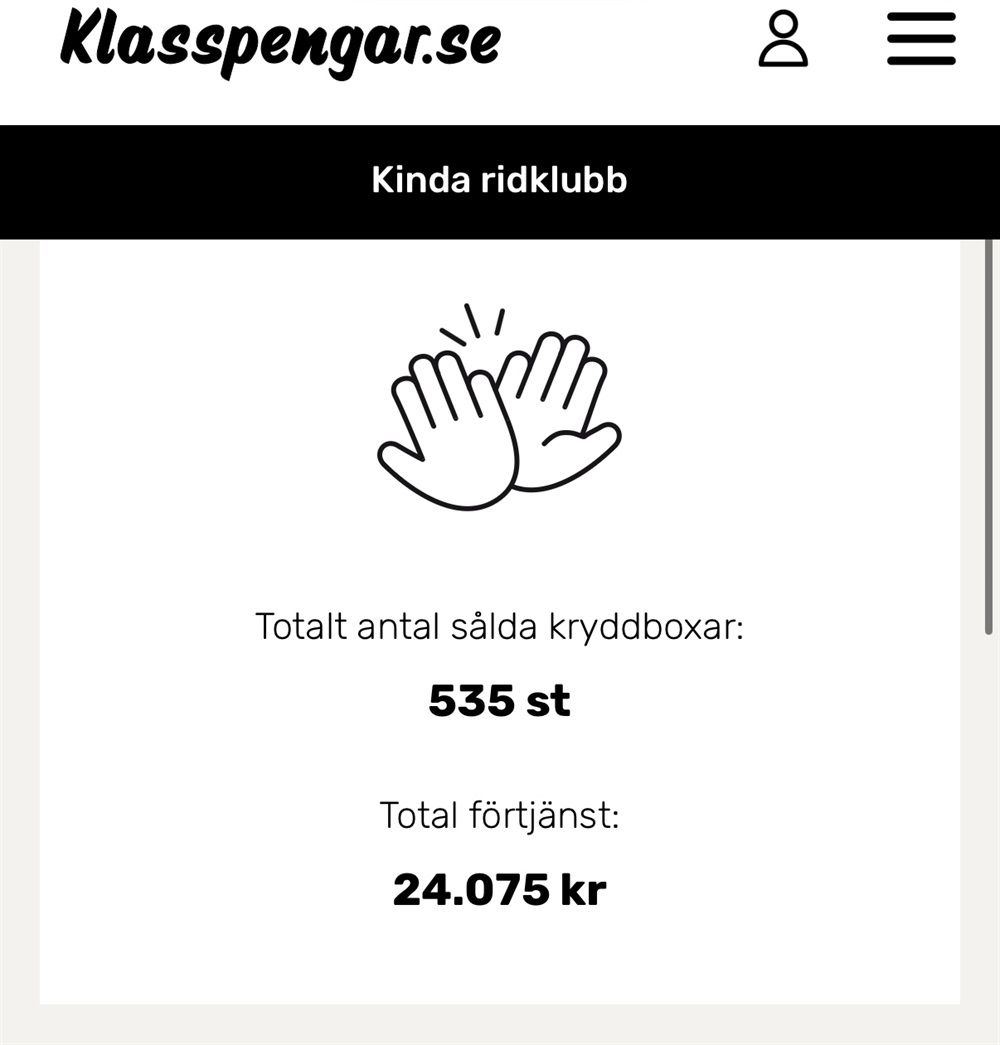Open the user account icon
The height and width of the screenshot is (1045, 1000).
coord(782,39)
